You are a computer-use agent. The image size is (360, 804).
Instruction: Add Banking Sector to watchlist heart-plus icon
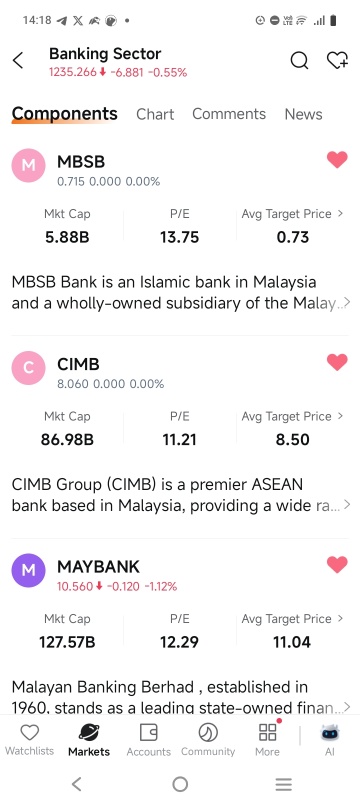point(337,61)
